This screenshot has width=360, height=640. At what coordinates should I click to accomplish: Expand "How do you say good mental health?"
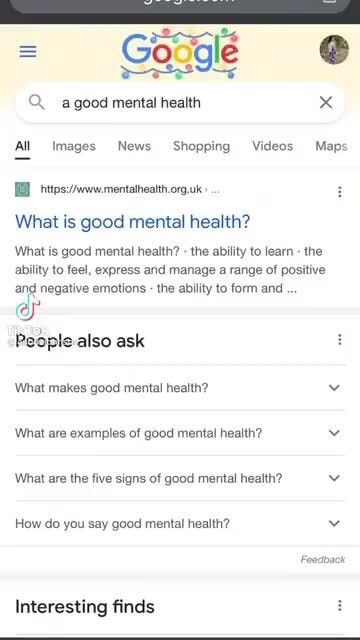pyautogui.click(x=180, y=523)
